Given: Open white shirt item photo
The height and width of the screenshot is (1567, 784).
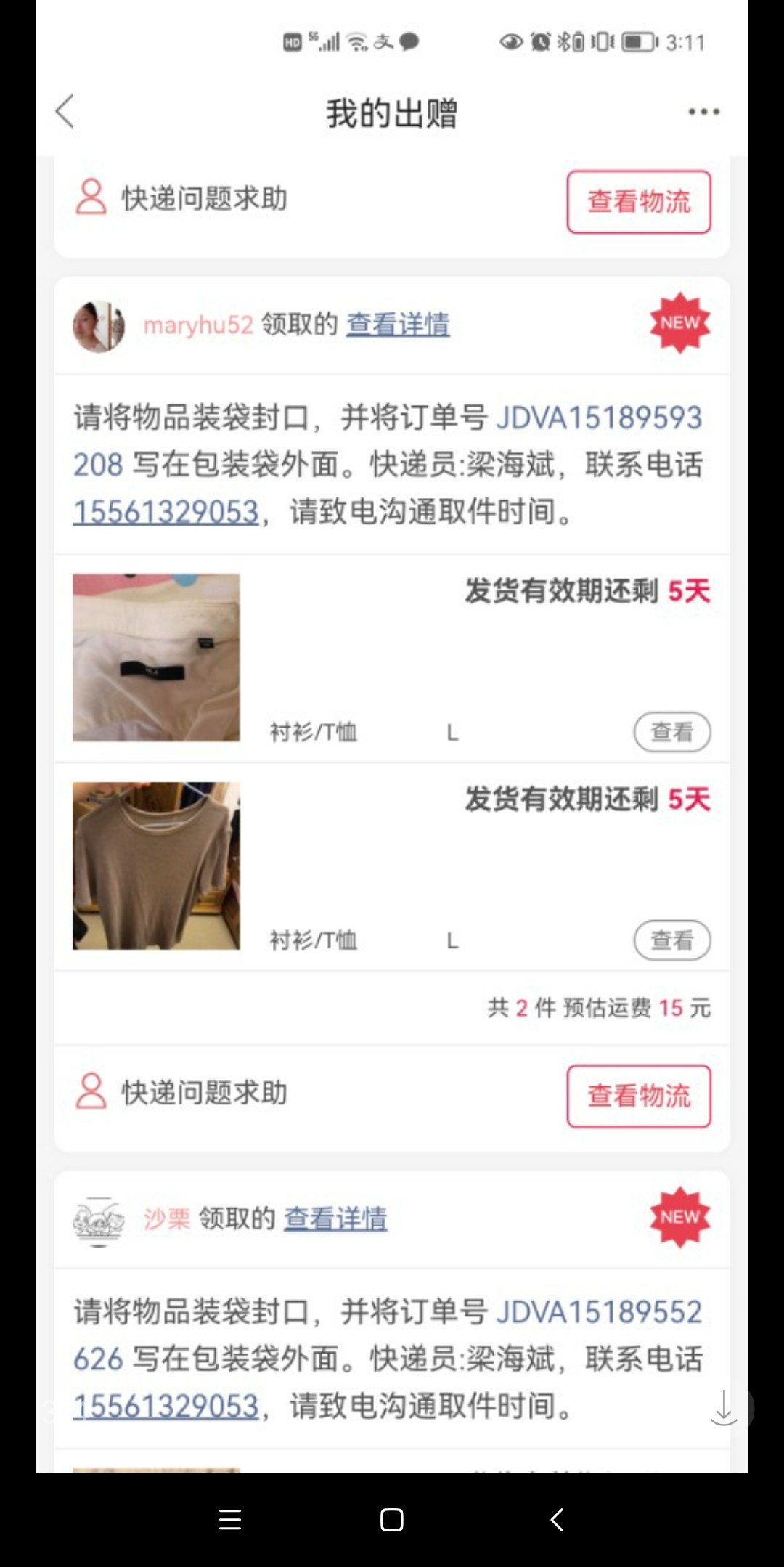Looking at the screenshot, I should 156,657.
